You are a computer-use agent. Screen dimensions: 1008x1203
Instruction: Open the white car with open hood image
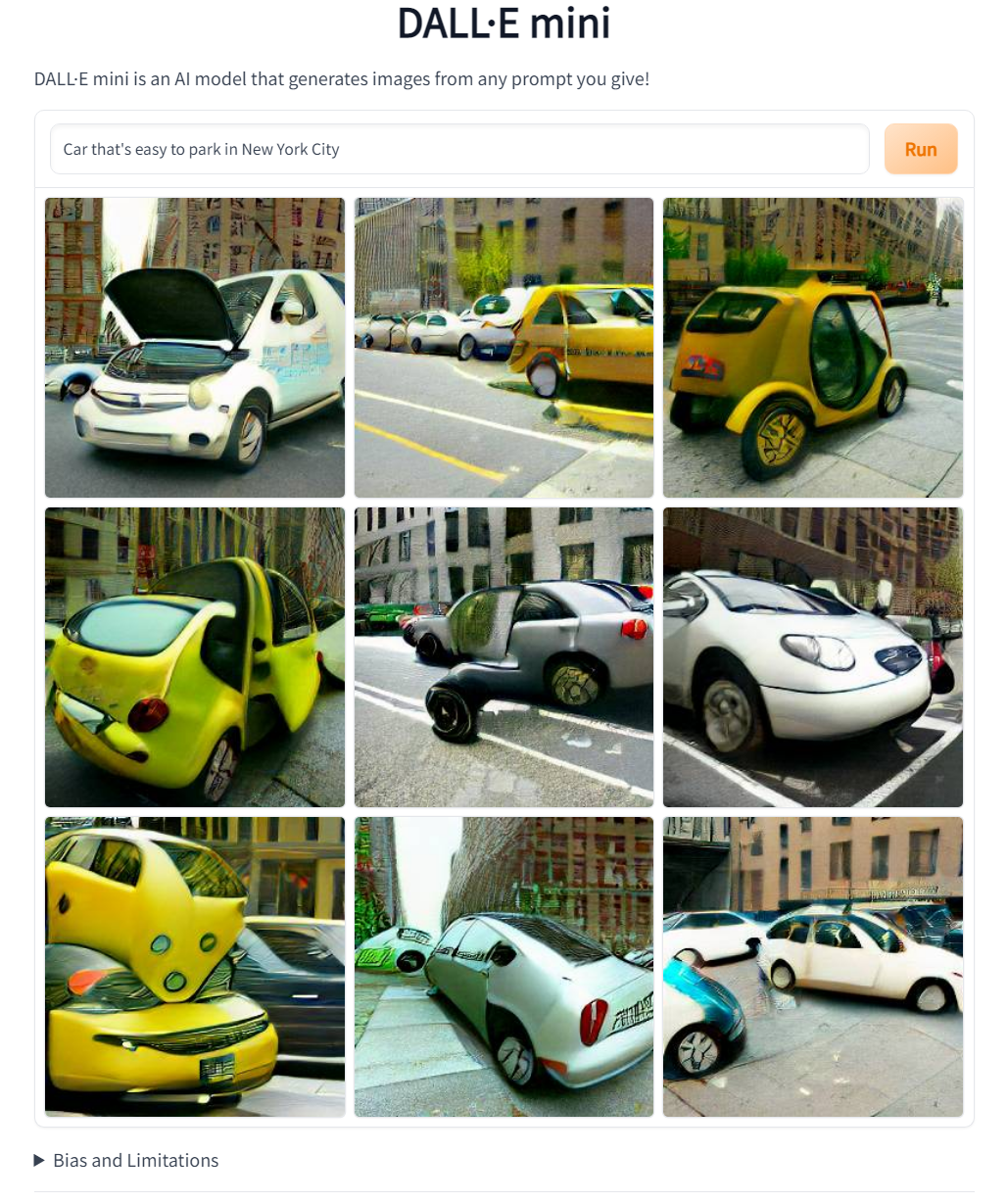(195, 348)
